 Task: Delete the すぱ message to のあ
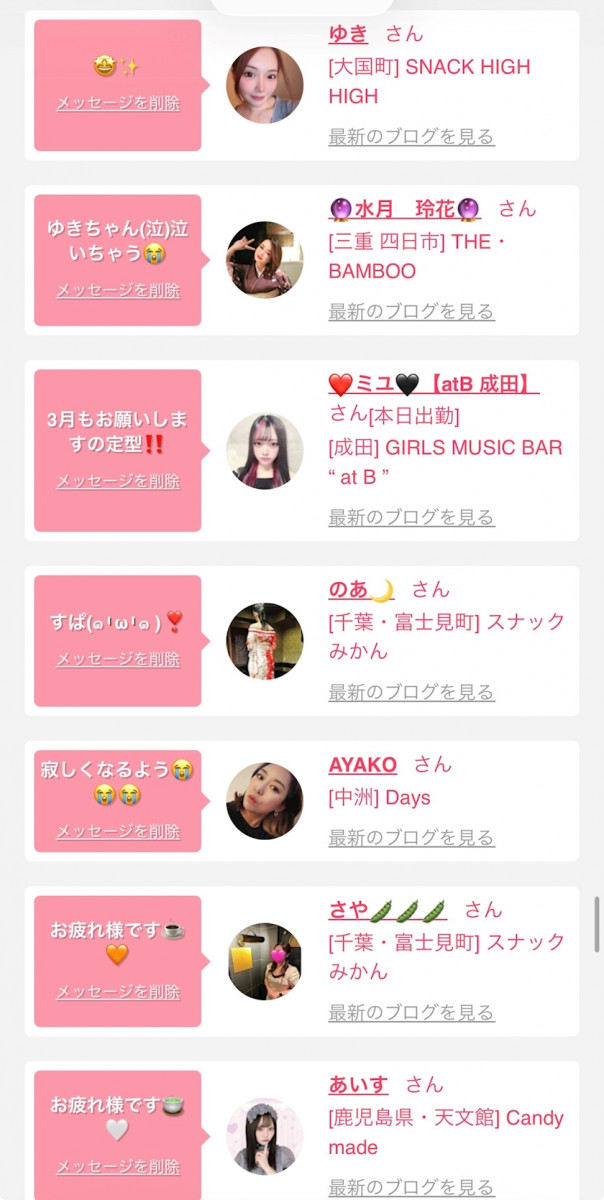(118, 660)
